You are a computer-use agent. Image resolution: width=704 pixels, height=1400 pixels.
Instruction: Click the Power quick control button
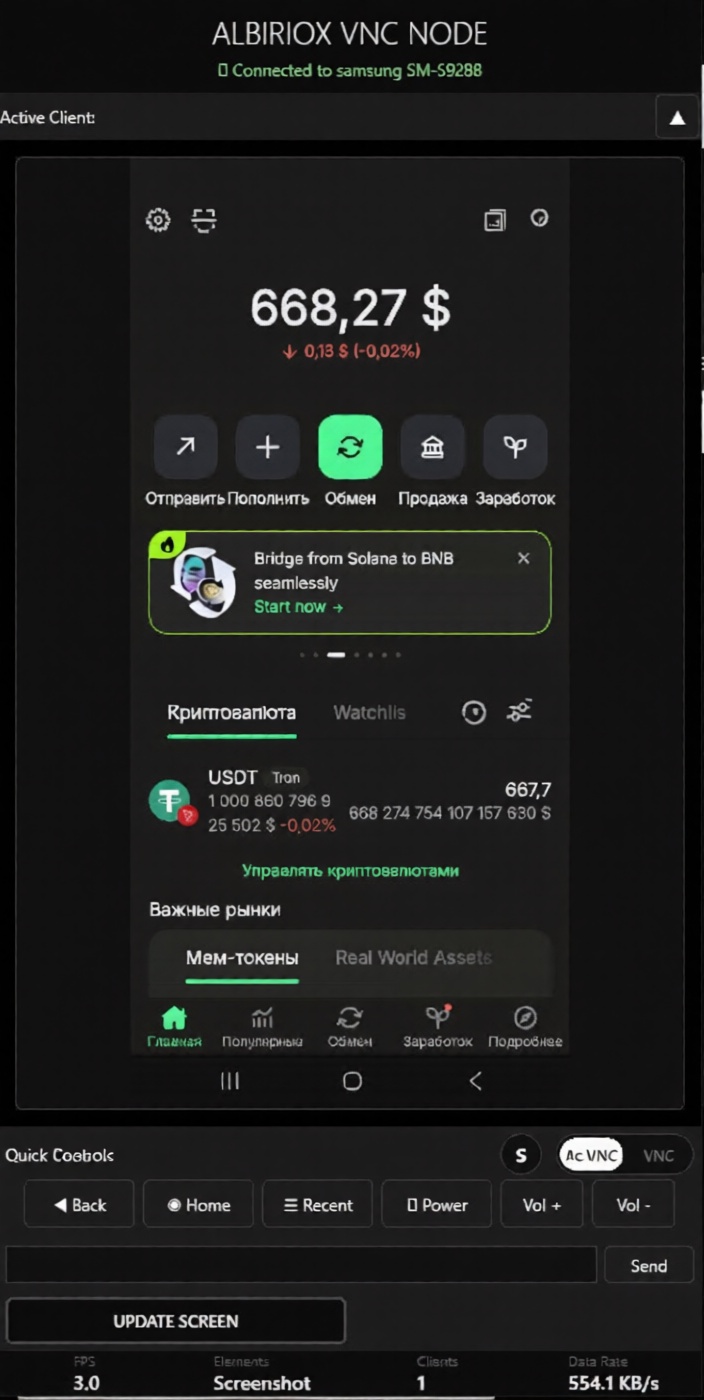[x=437, y=1204]
